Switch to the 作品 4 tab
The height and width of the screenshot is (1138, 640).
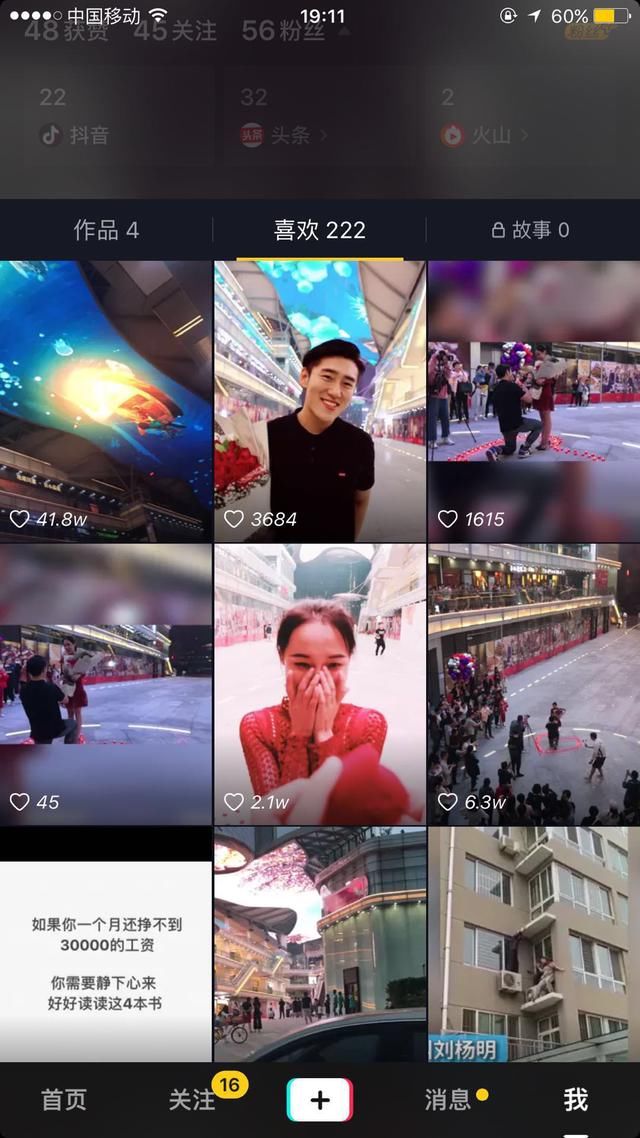point(106,230)
